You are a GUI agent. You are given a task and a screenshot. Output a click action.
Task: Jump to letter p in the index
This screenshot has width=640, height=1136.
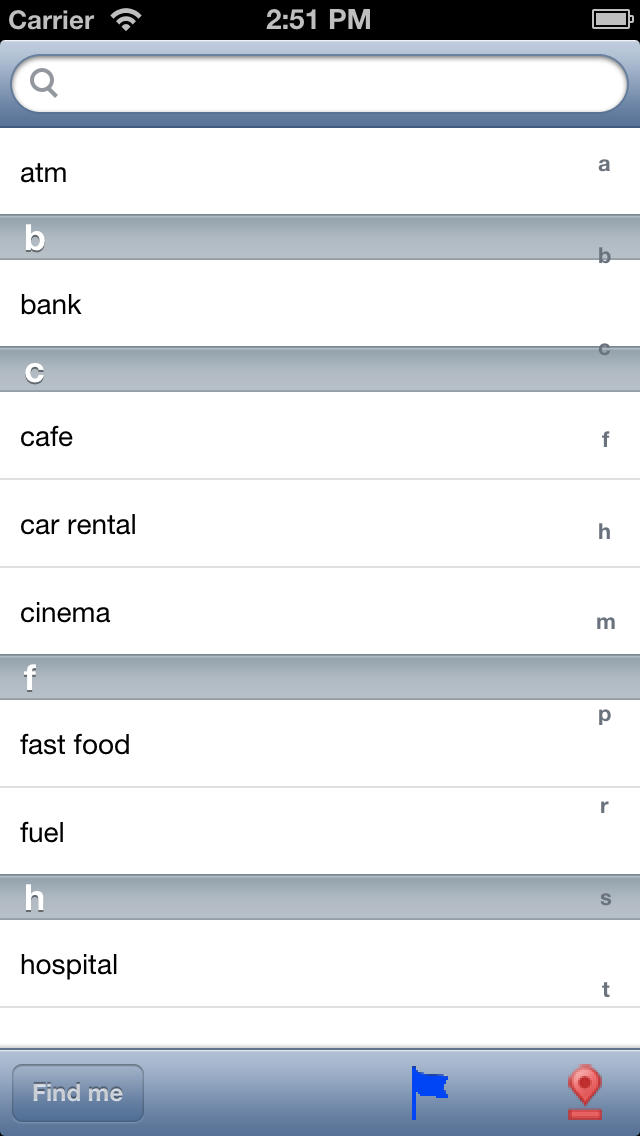click(x=604, y=715)
